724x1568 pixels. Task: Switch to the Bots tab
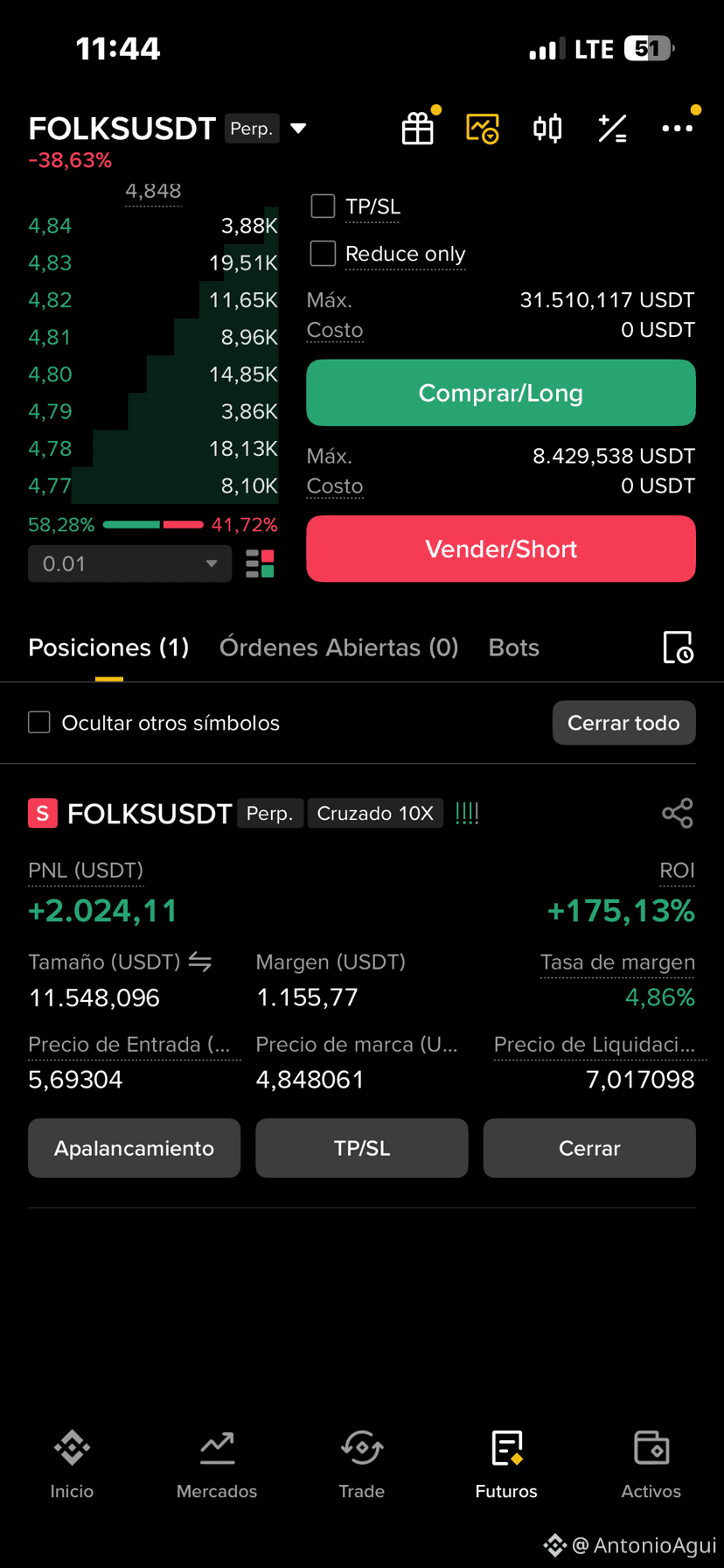point(514,647)
